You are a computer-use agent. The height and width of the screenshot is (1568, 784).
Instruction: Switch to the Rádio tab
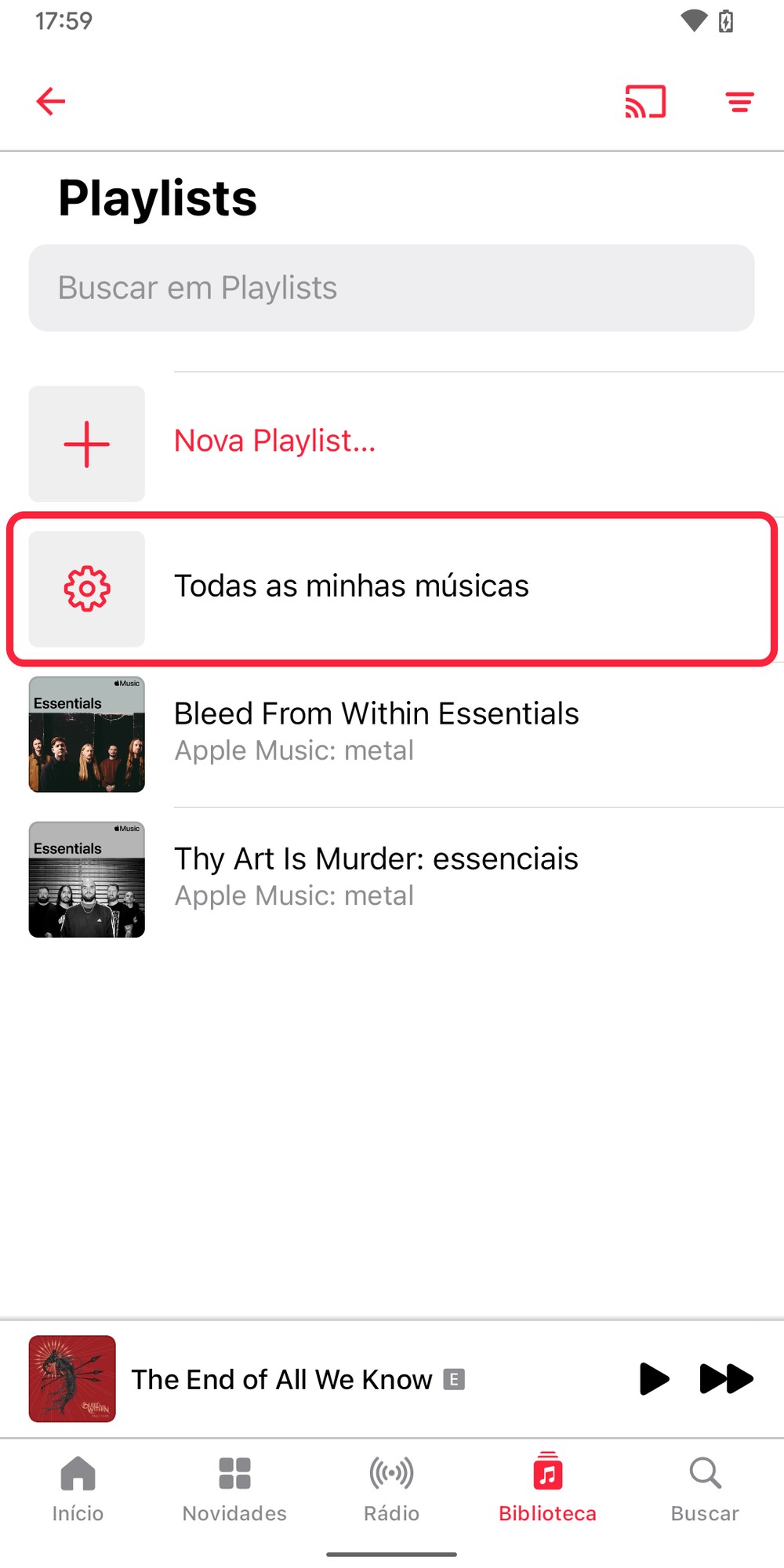click(x=391, y=1488)
